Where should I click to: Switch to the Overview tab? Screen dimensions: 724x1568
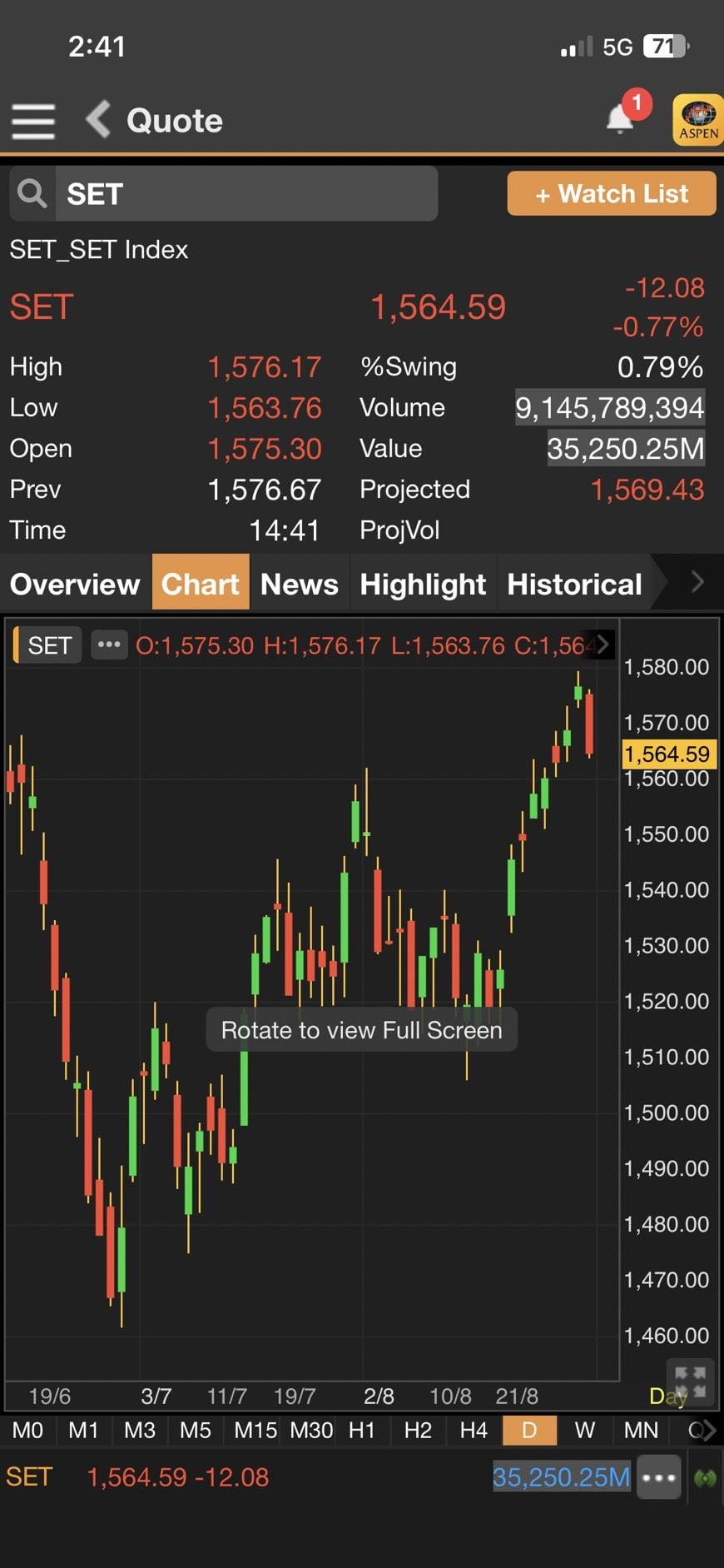pos(75,584)
